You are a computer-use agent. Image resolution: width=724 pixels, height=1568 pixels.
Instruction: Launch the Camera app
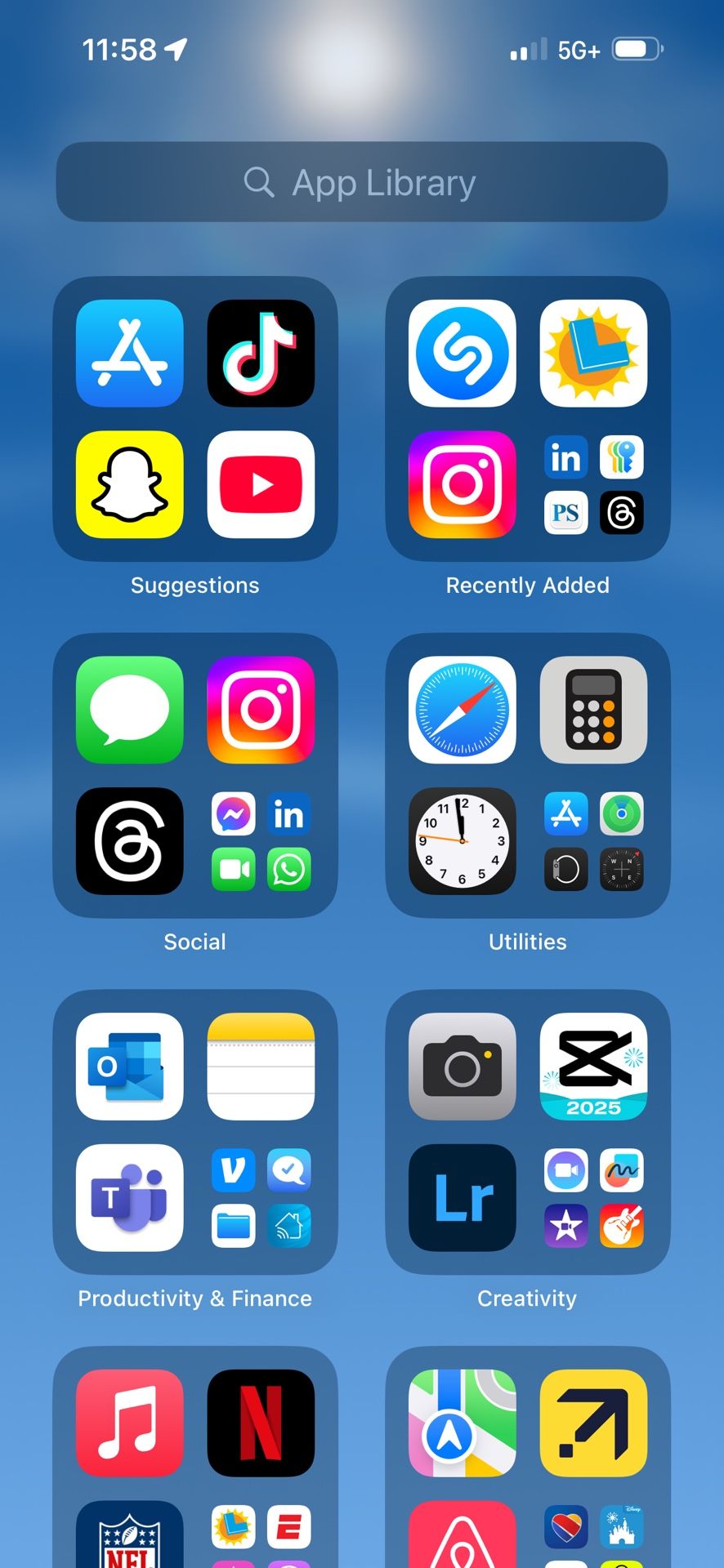tap(462, 1066)
